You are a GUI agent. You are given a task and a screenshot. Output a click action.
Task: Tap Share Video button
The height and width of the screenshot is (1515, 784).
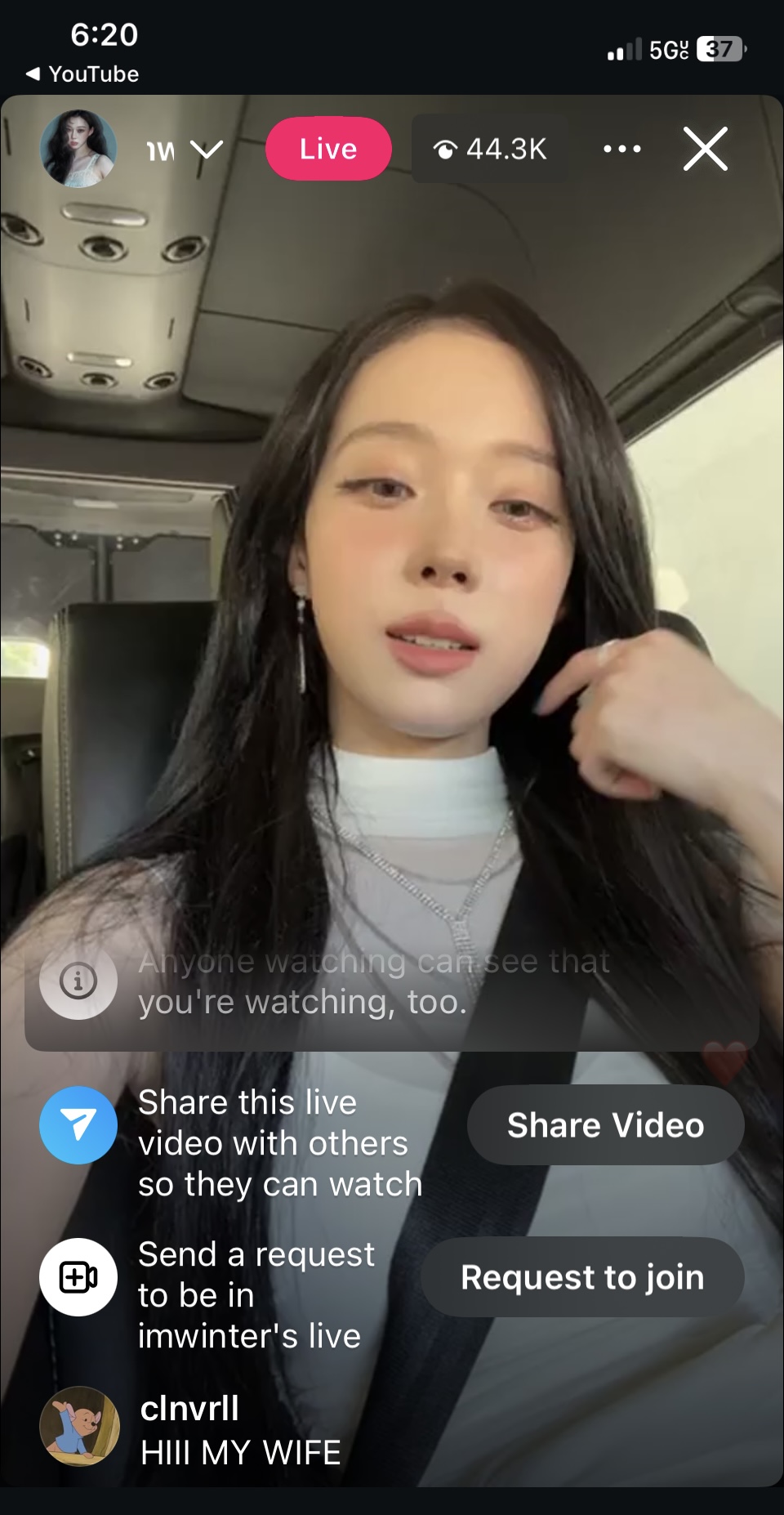pyautogui.click(x=605, y=1125)
